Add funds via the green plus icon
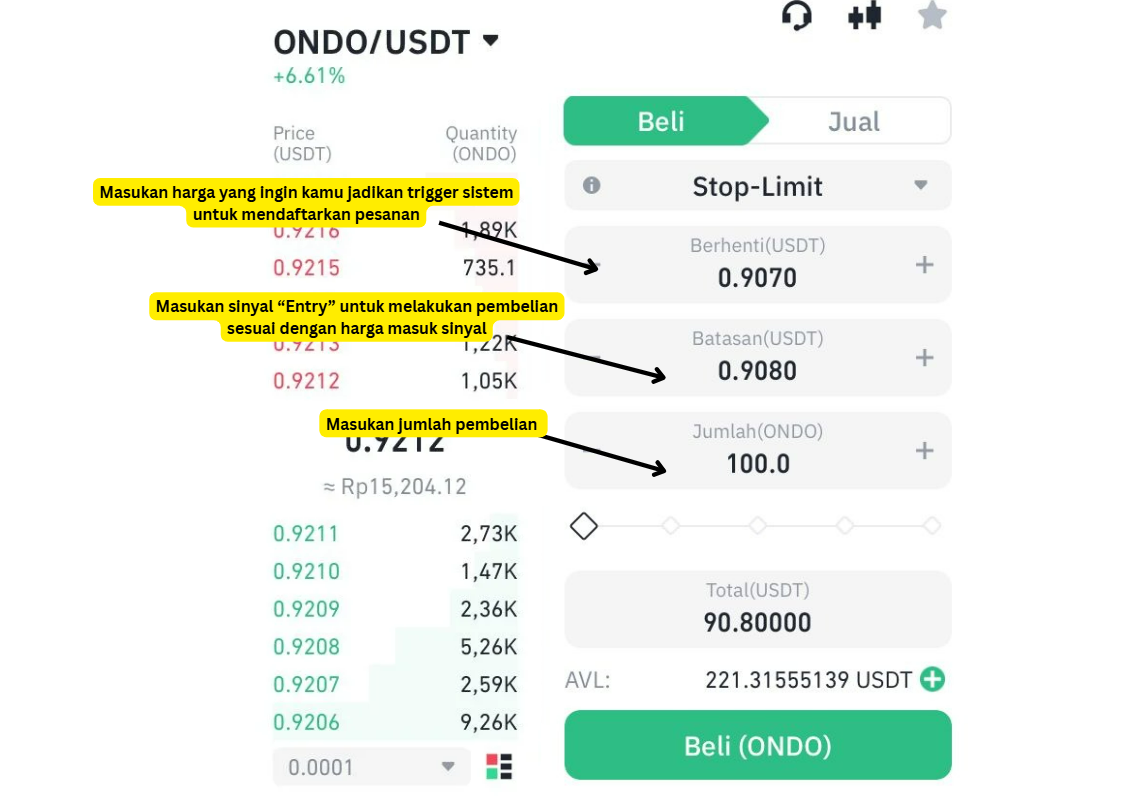The height and width of the screenshot is (800, 1134). [x=932, y=680]
